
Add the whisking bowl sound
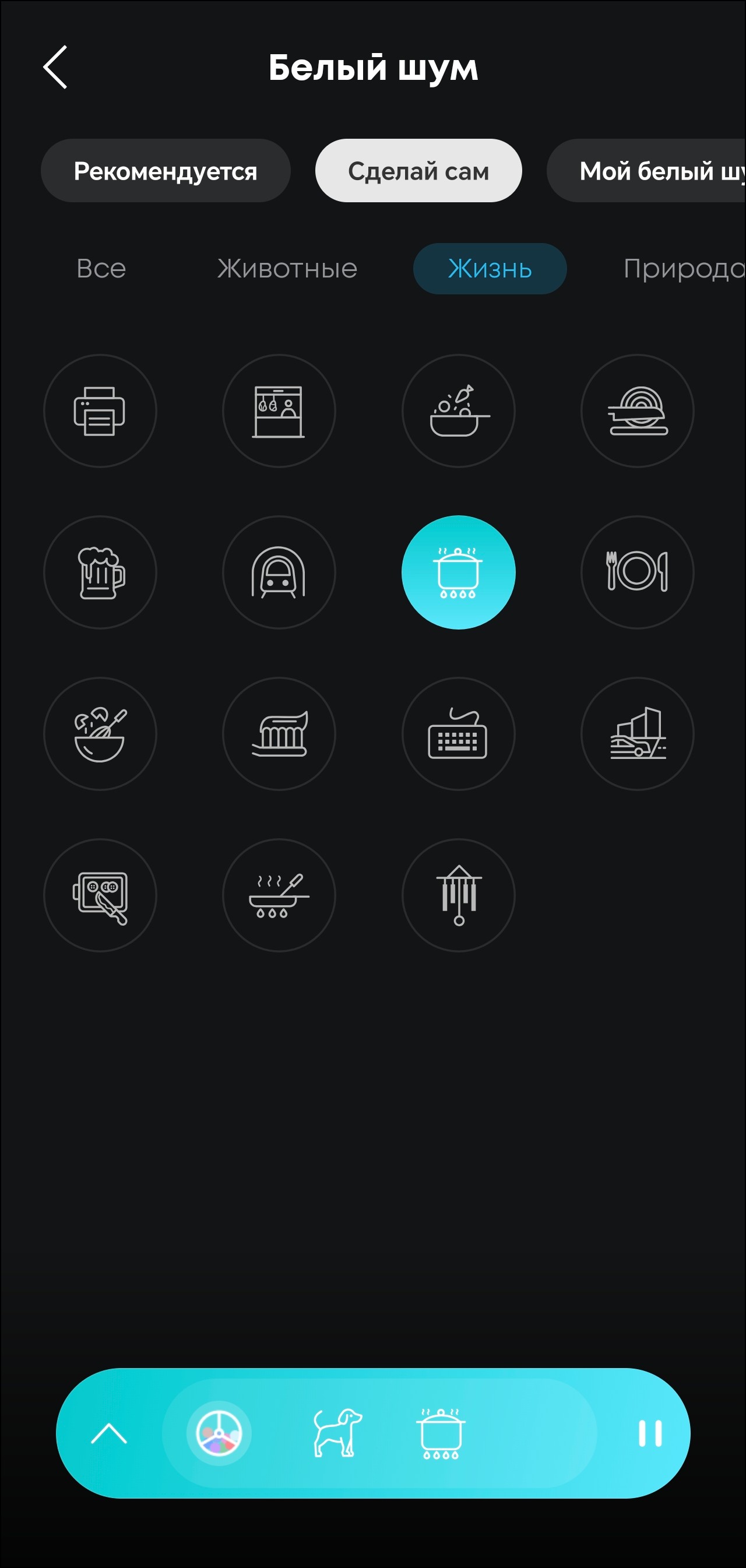pos(100,733)
